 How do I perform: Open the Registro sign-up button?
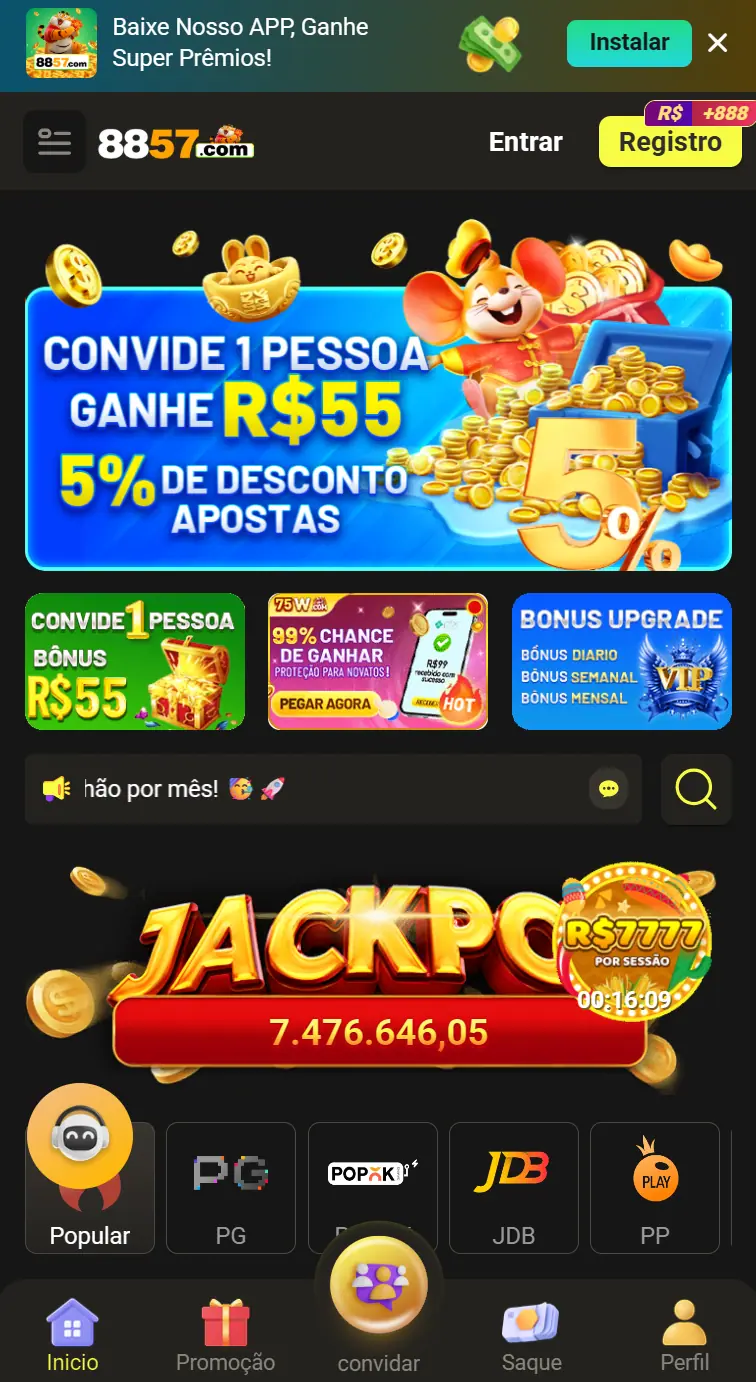(670, 142)
